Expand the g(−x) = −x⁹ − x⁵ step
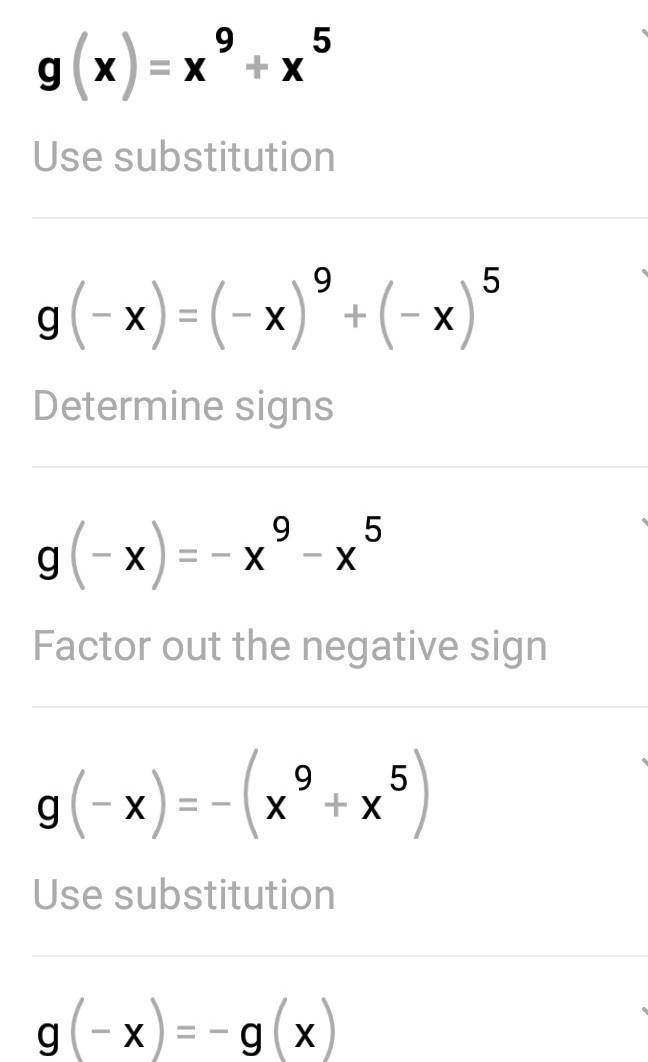Image resolution: width=648 pixels, height=1062 pixels. [x=642, y=524]
